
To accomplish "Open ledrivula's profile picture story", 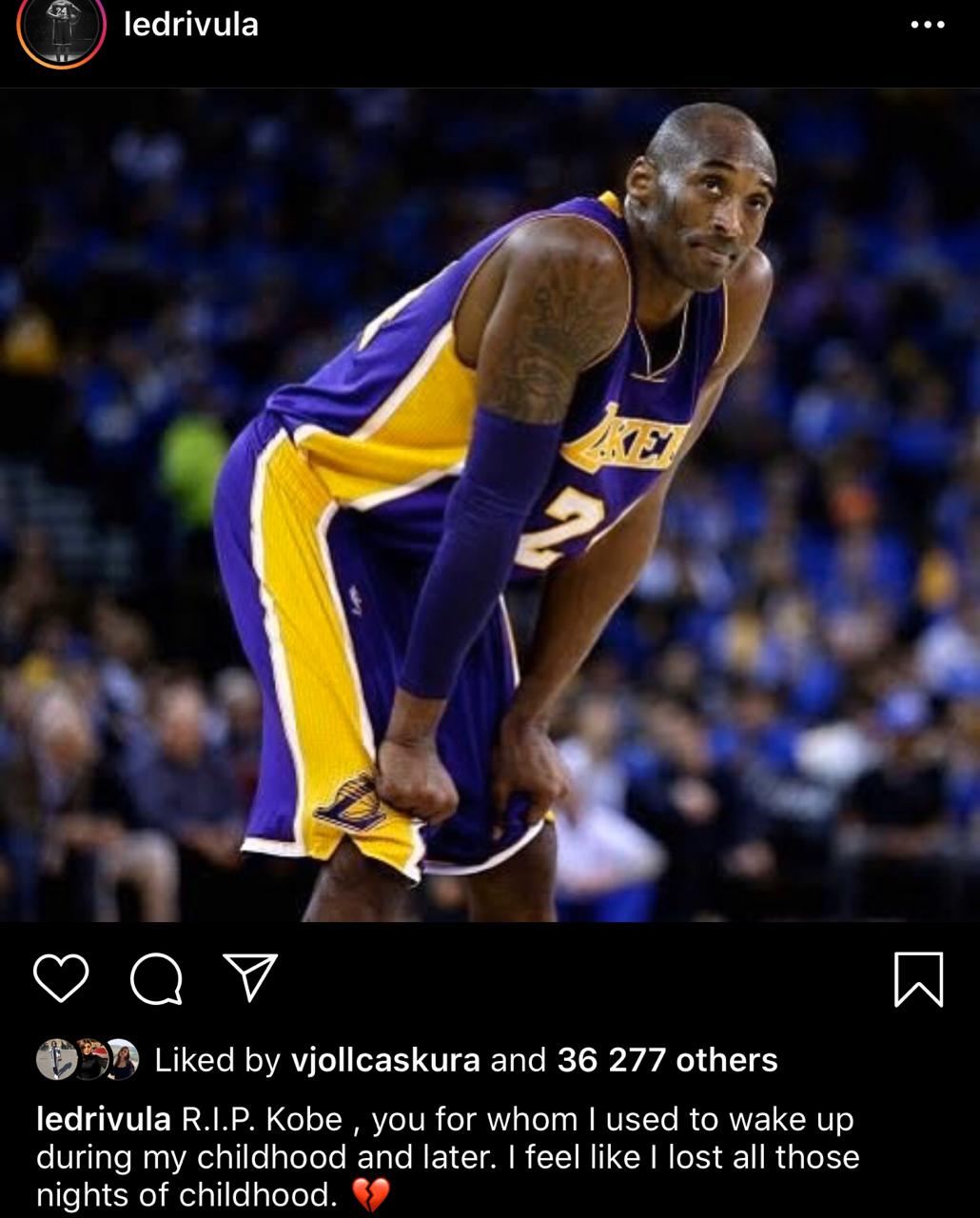I will [x=60, y=29].
